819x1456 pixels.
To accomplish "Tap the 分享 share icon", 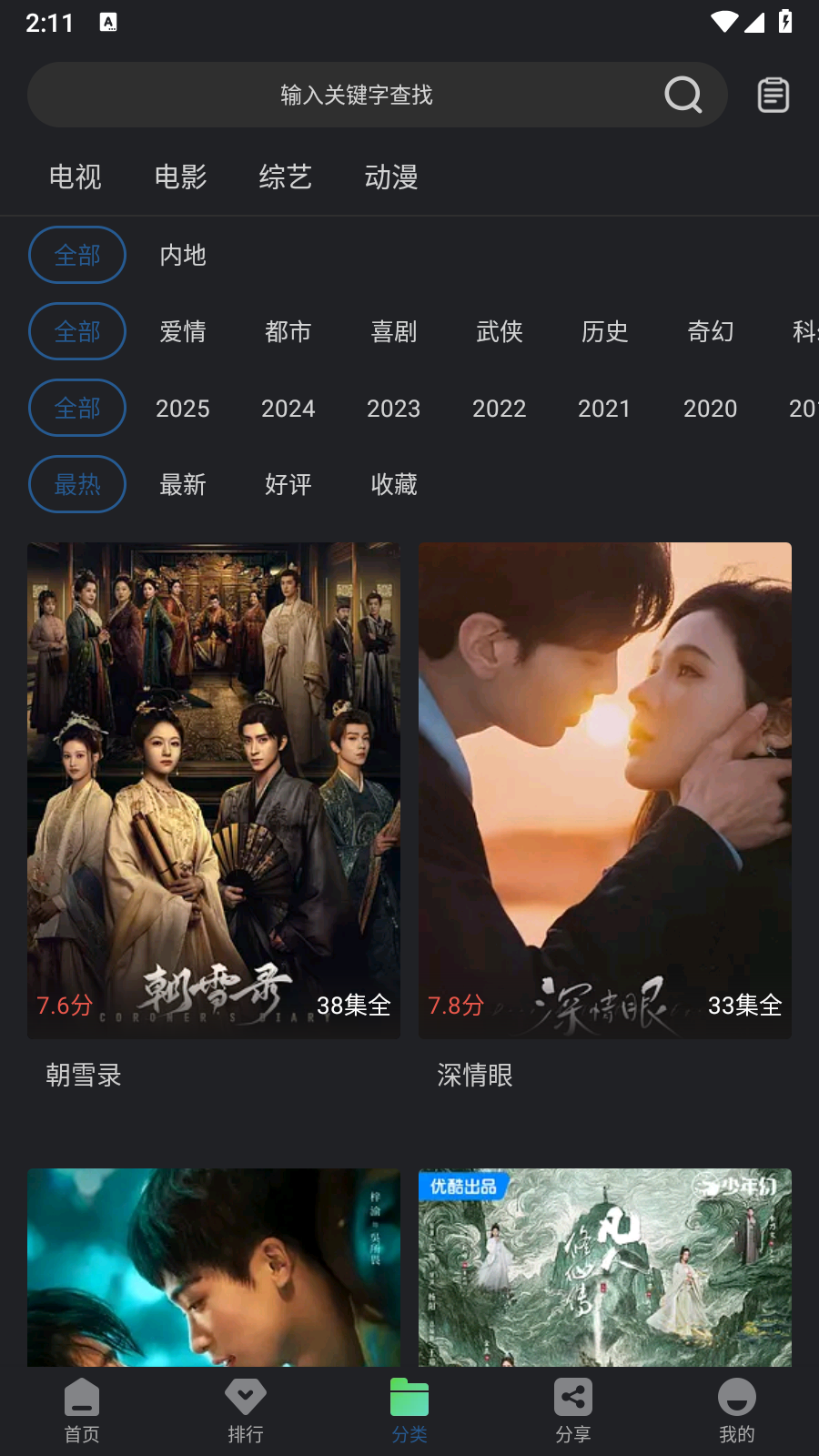I will [572, 1397].
